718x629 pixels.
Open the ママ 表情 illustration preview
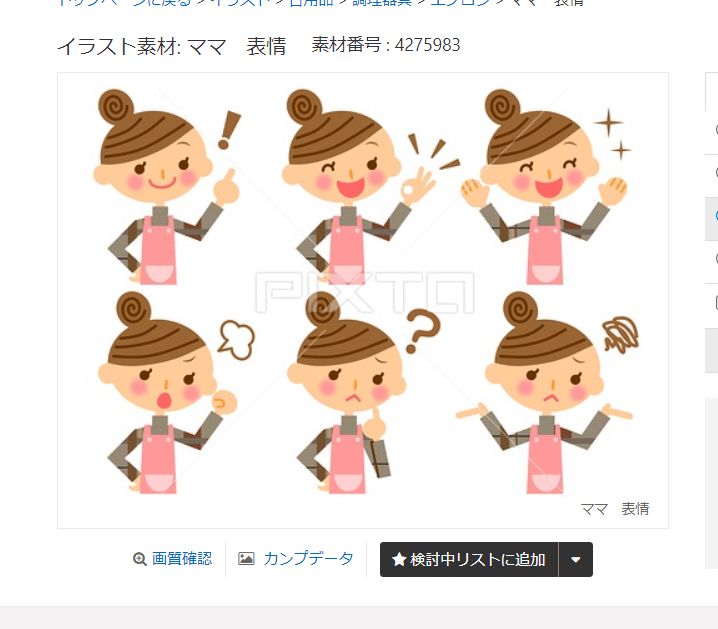[363, 290]
